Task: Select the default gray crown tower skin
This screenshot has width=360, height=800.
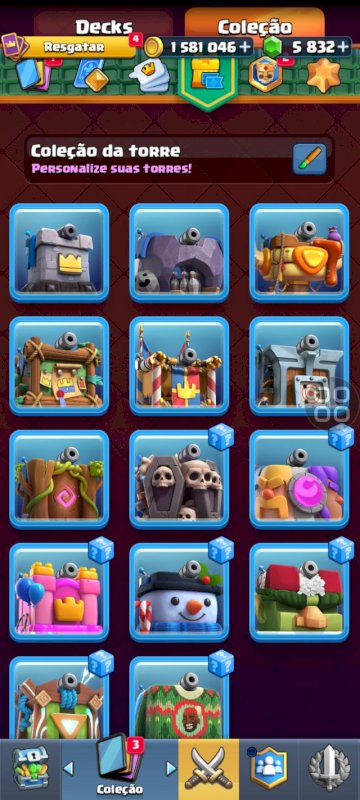Action: (59, 253)
